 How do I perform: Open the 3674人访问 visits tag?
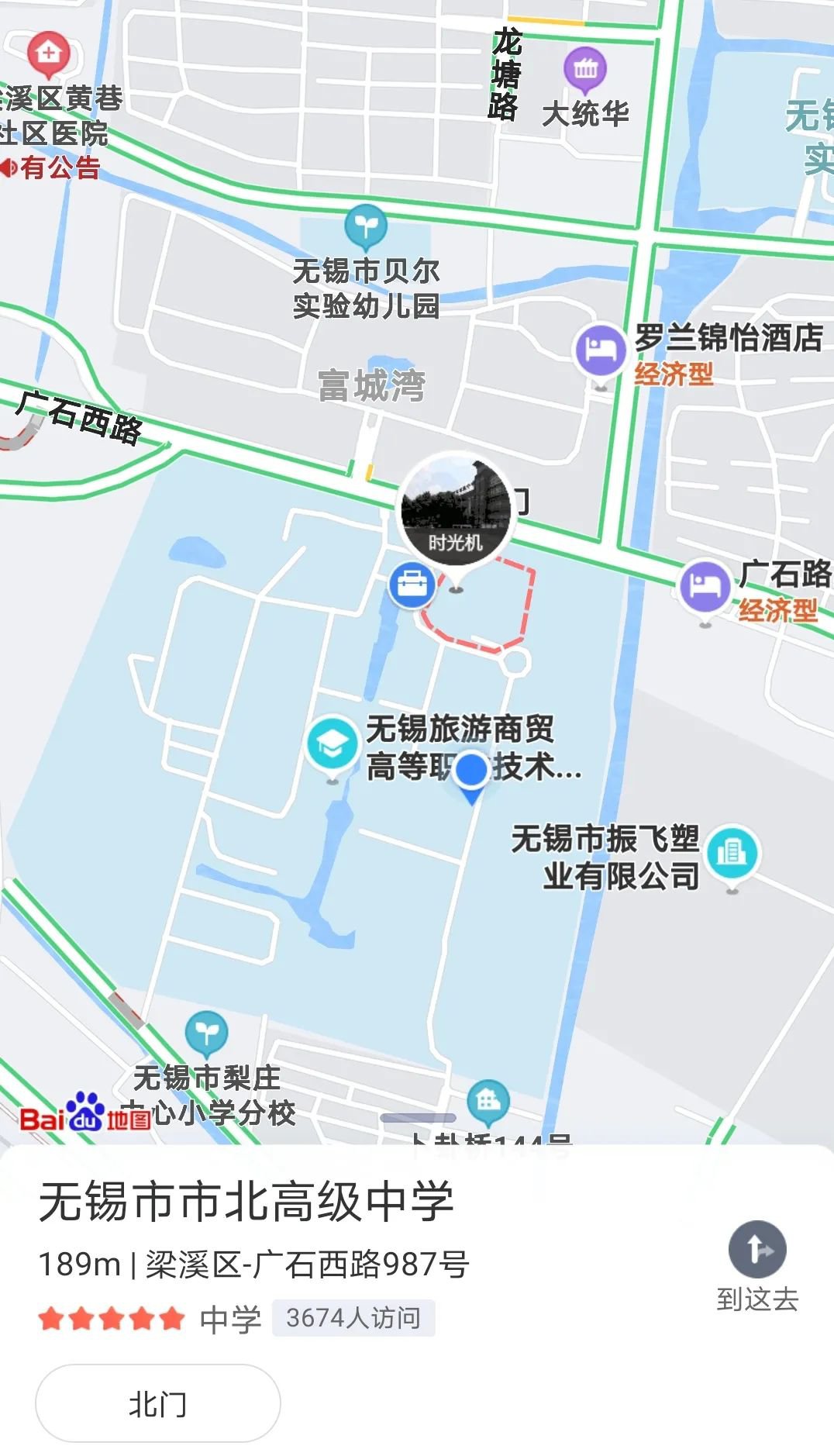click(x=353, y=1318)
